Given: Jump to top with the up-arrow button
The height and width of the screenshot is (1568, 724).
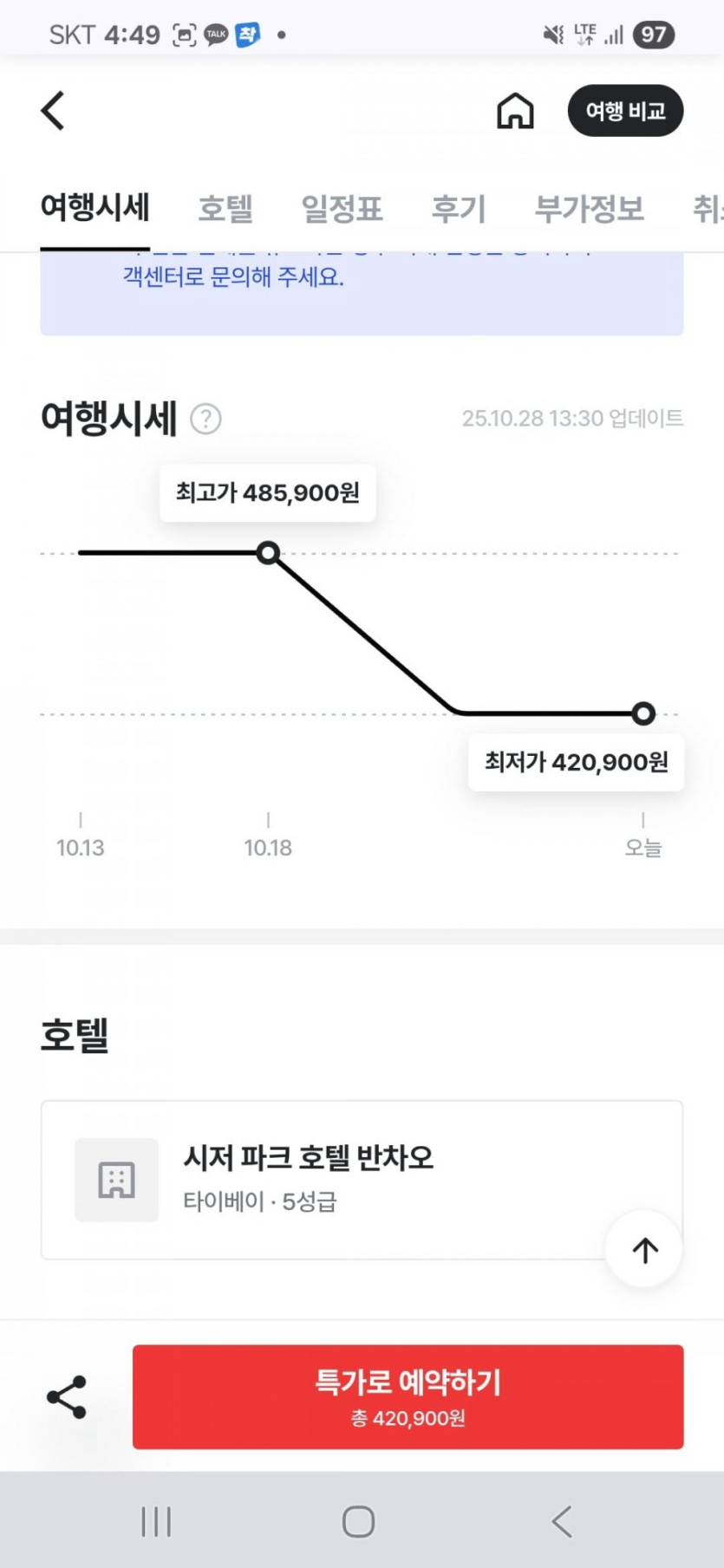Looking at the screenshot, I should coord(644,1250).
